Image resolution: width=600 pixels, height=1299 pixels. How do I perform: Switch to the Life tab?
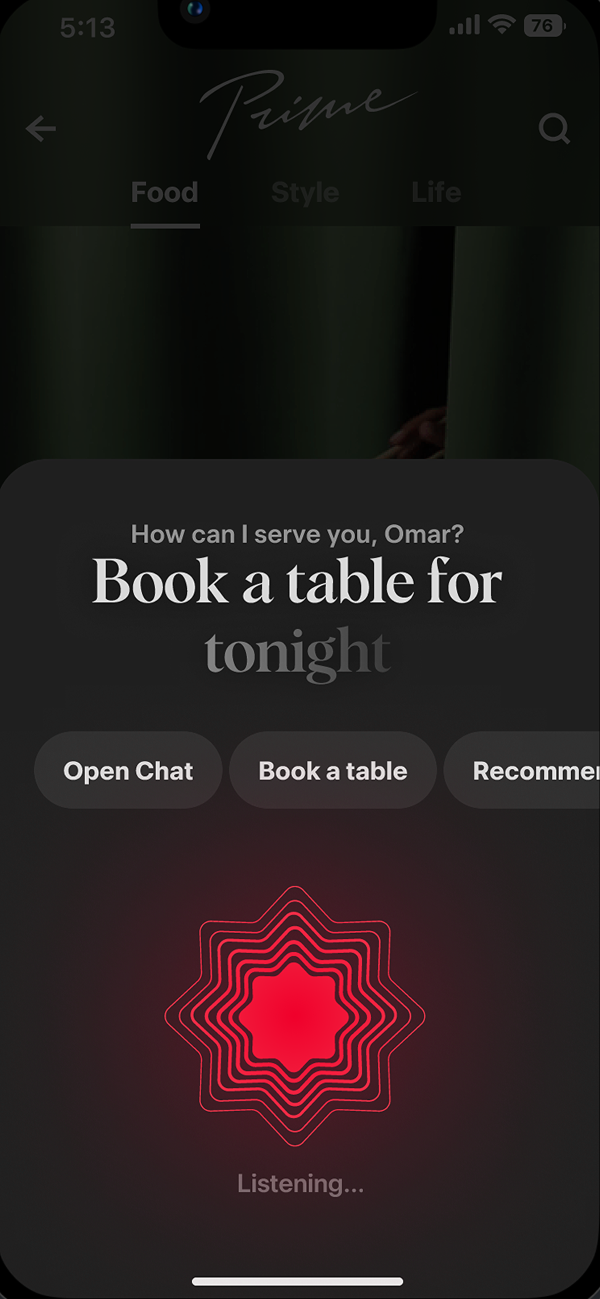coord(436,192)
